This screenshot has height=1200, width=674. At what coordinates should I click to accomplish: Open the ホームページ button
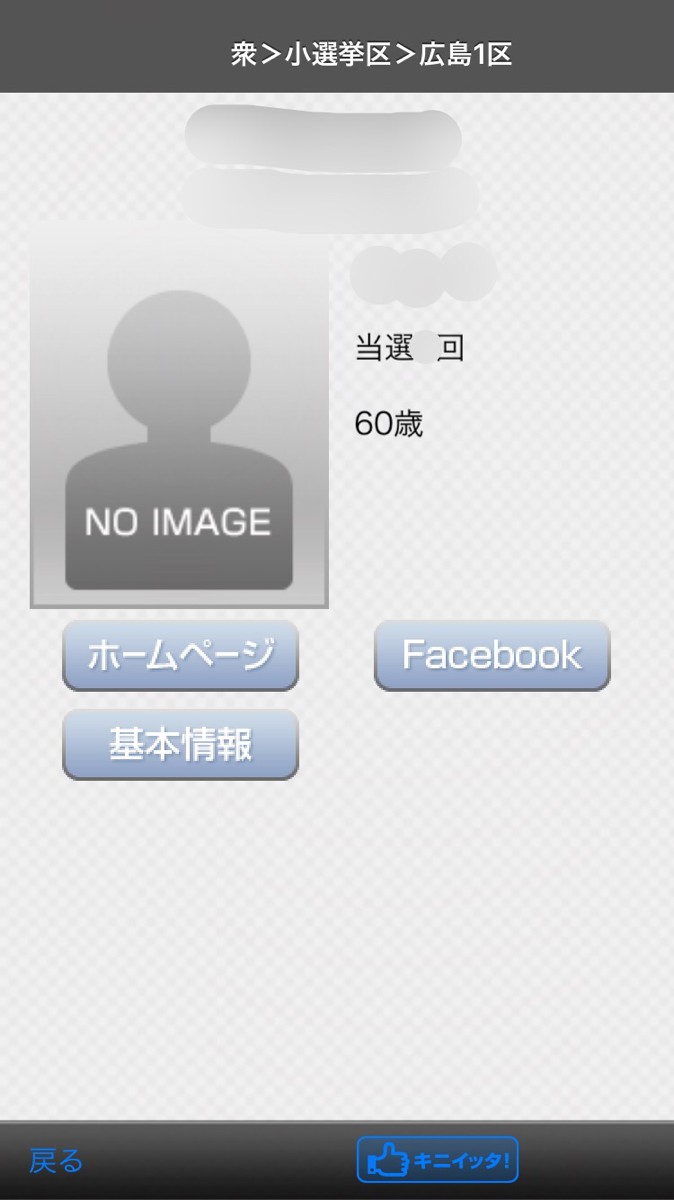[180, 656]
